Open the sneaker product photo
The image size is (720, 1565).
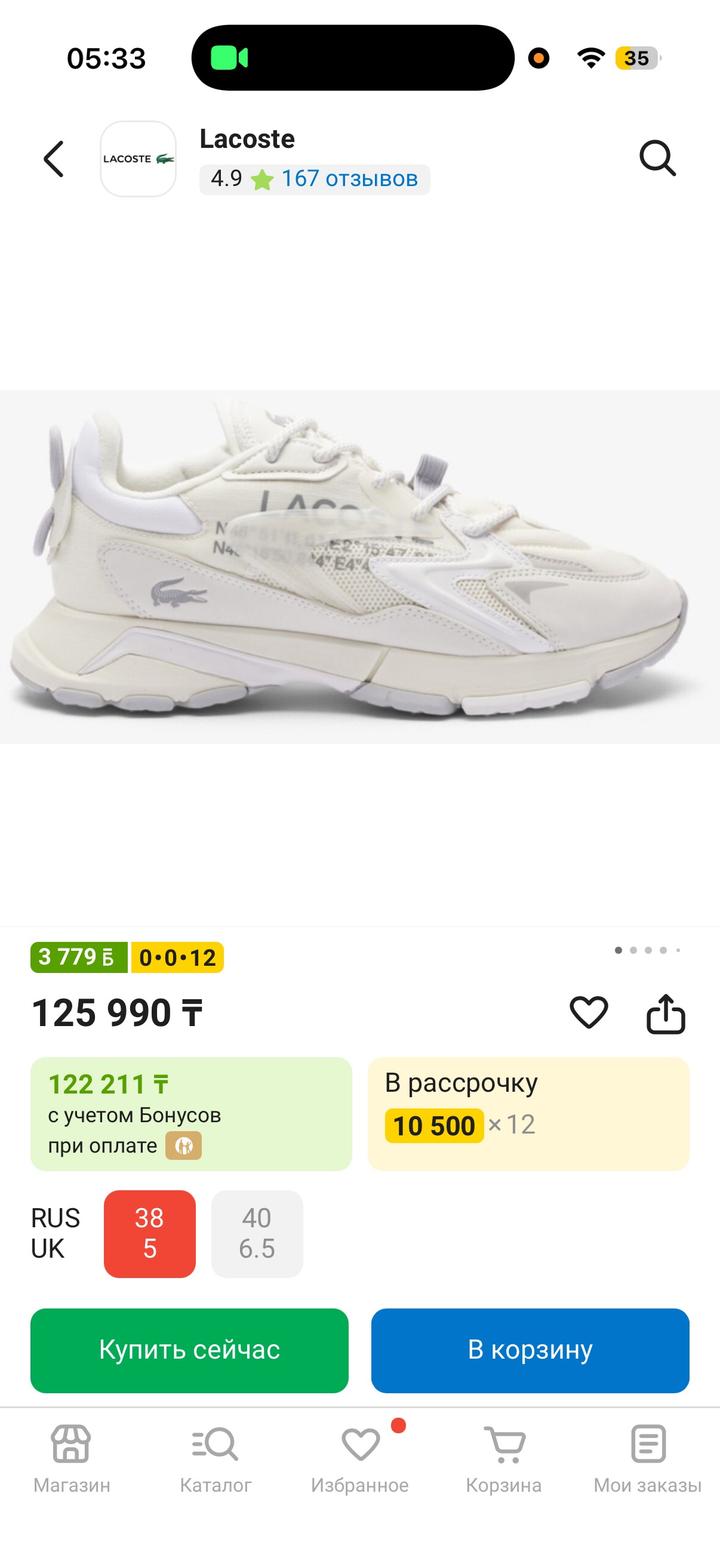click(x=360, y=567)
